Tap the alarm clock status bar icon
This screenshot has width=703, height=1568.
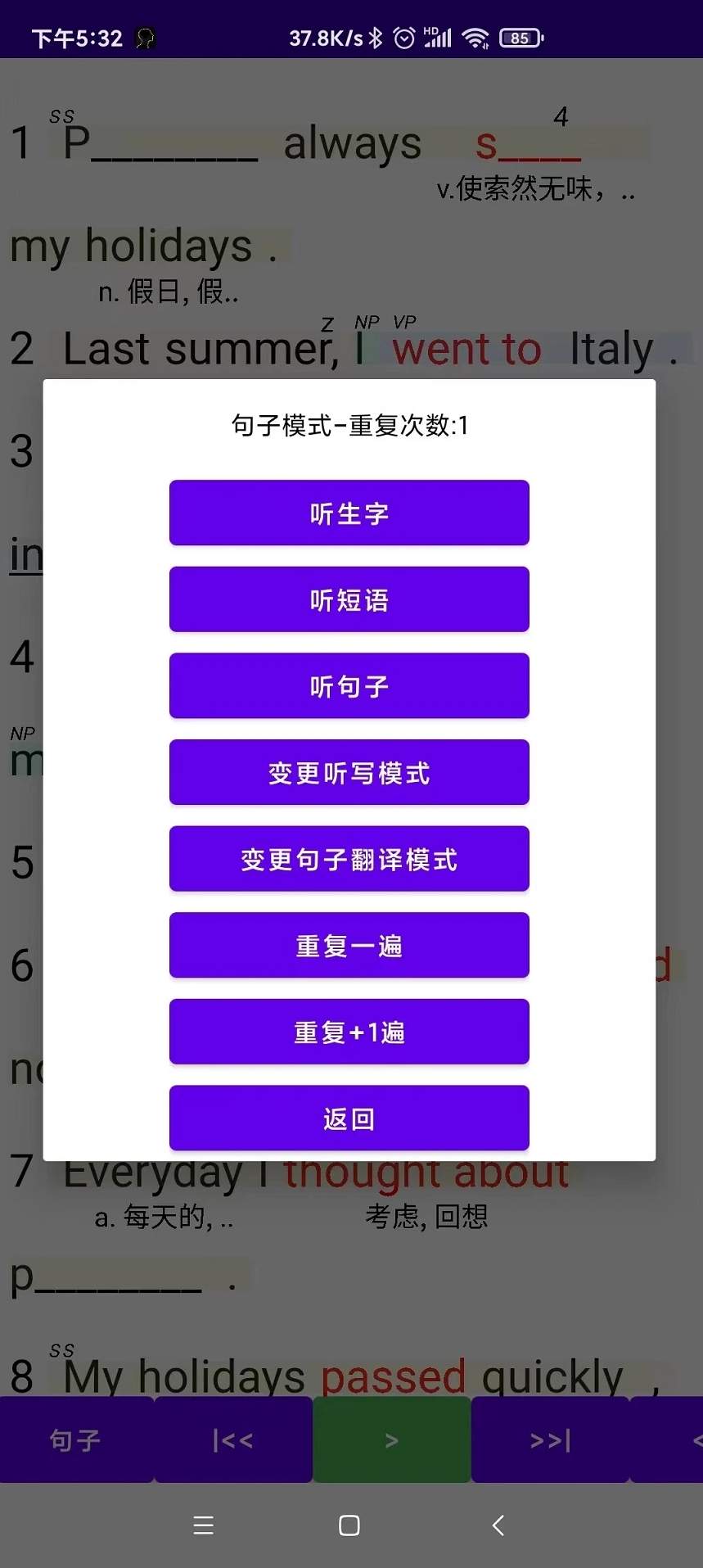tap(403, 37)
